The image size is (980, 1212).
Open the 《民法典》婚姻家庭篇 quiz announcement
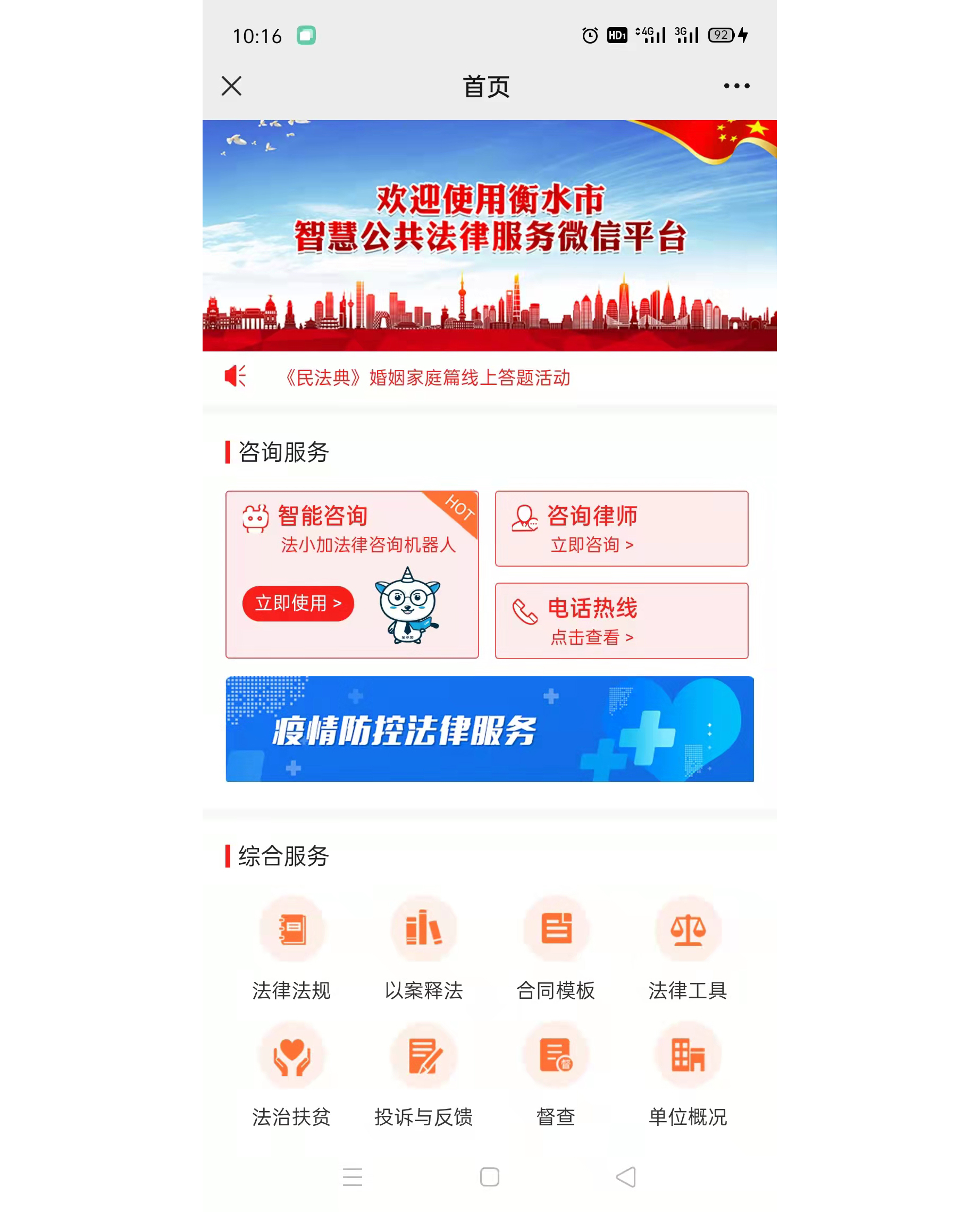(428, 377)
